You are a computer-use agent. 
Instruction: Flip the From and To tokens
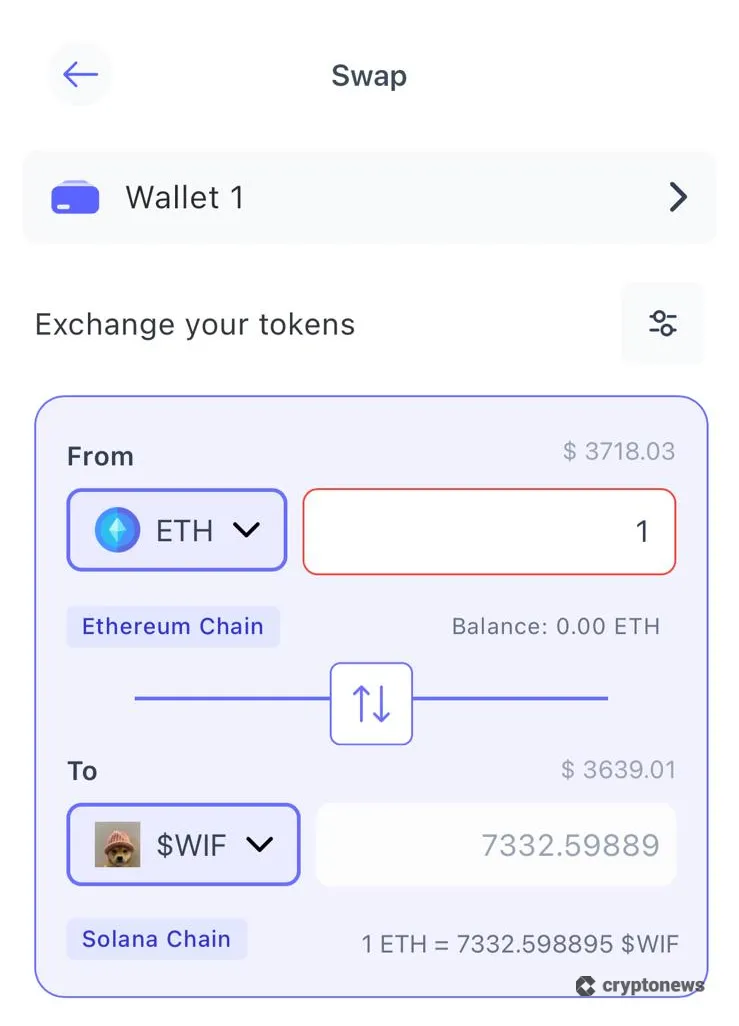(371, 704)
